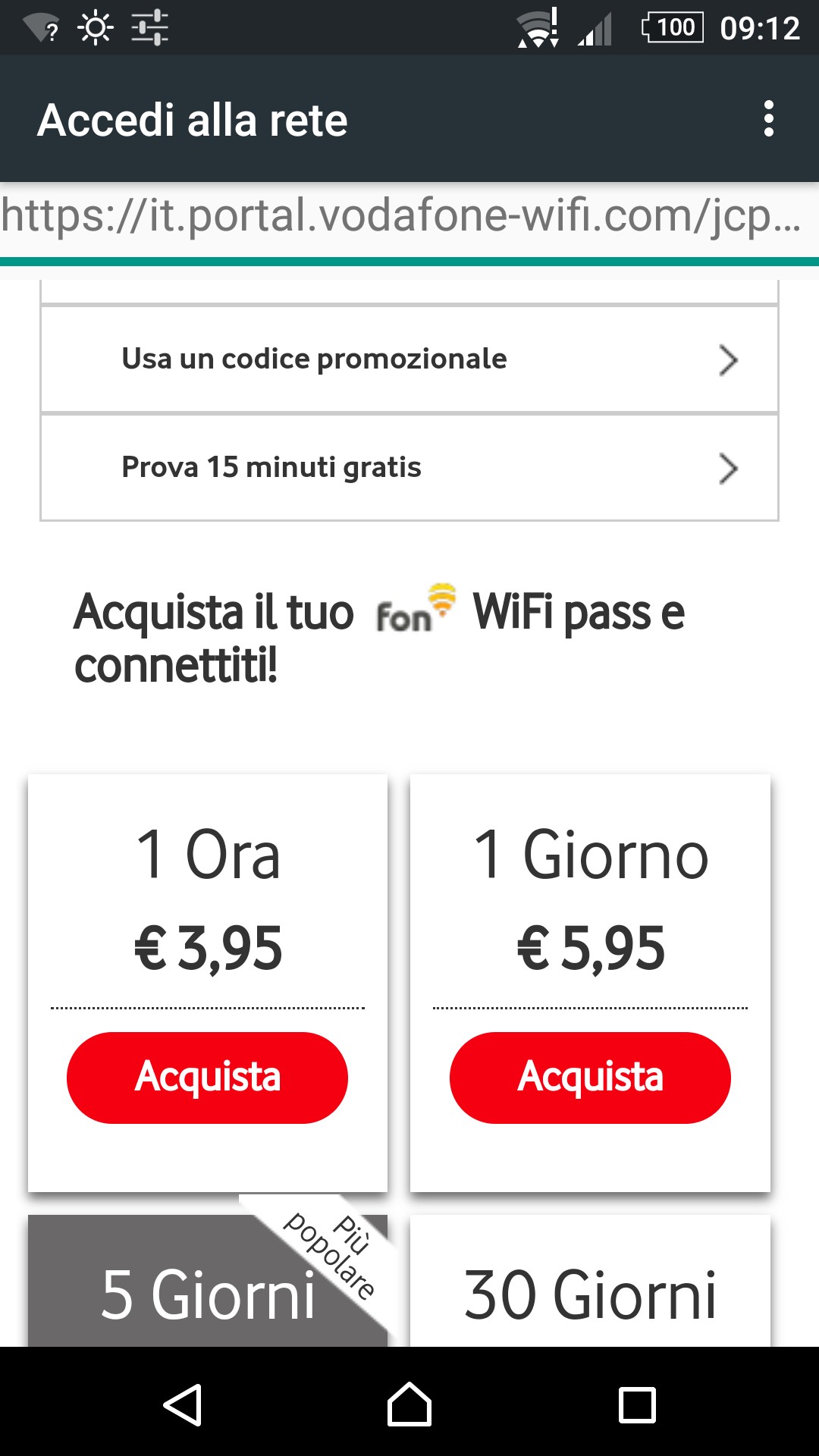Screen dimensions: 819x1456
Task: Choose the 30 Giorni pass card
Action: 590,1281
